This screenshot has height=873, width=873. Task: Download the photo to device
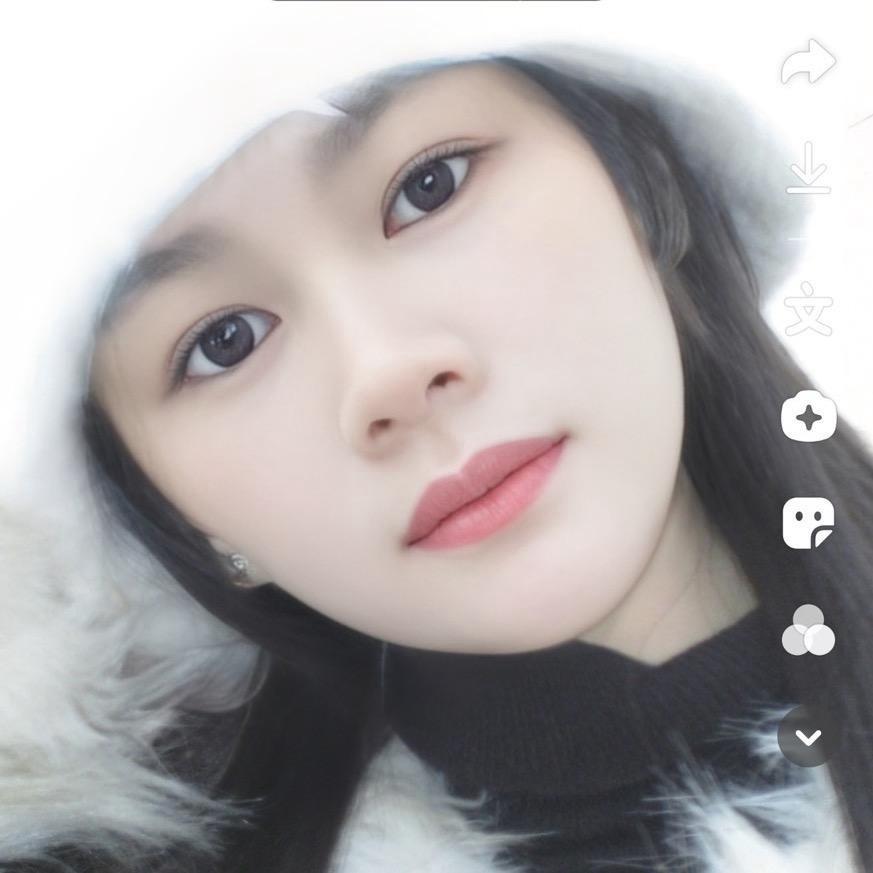click(x=808, y=168)
